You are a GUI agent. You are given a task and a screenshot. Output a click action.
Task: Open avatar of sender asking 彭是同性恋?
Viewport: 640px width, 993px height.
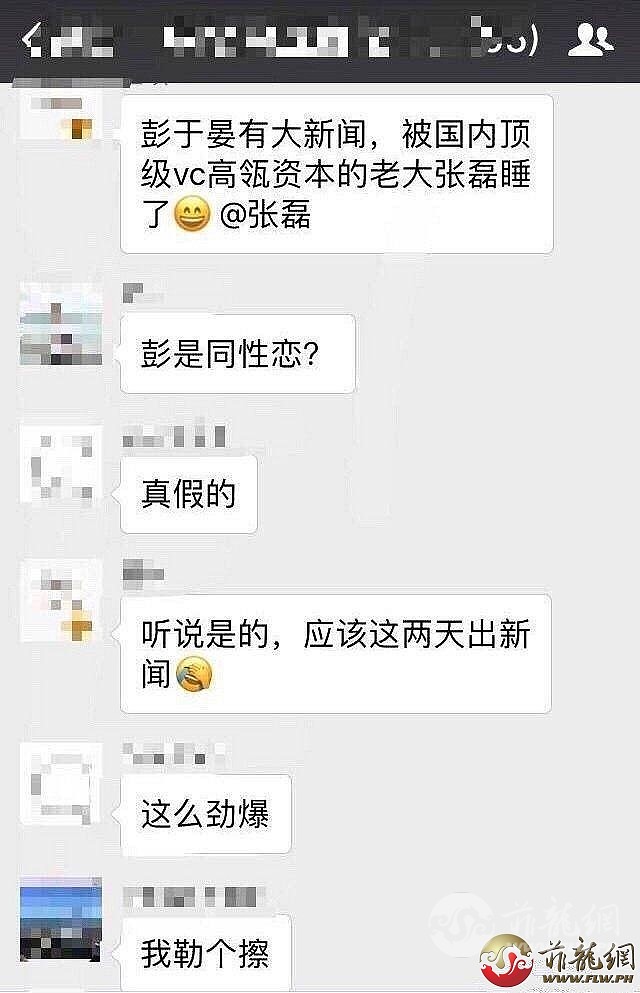tap(61, 325)
